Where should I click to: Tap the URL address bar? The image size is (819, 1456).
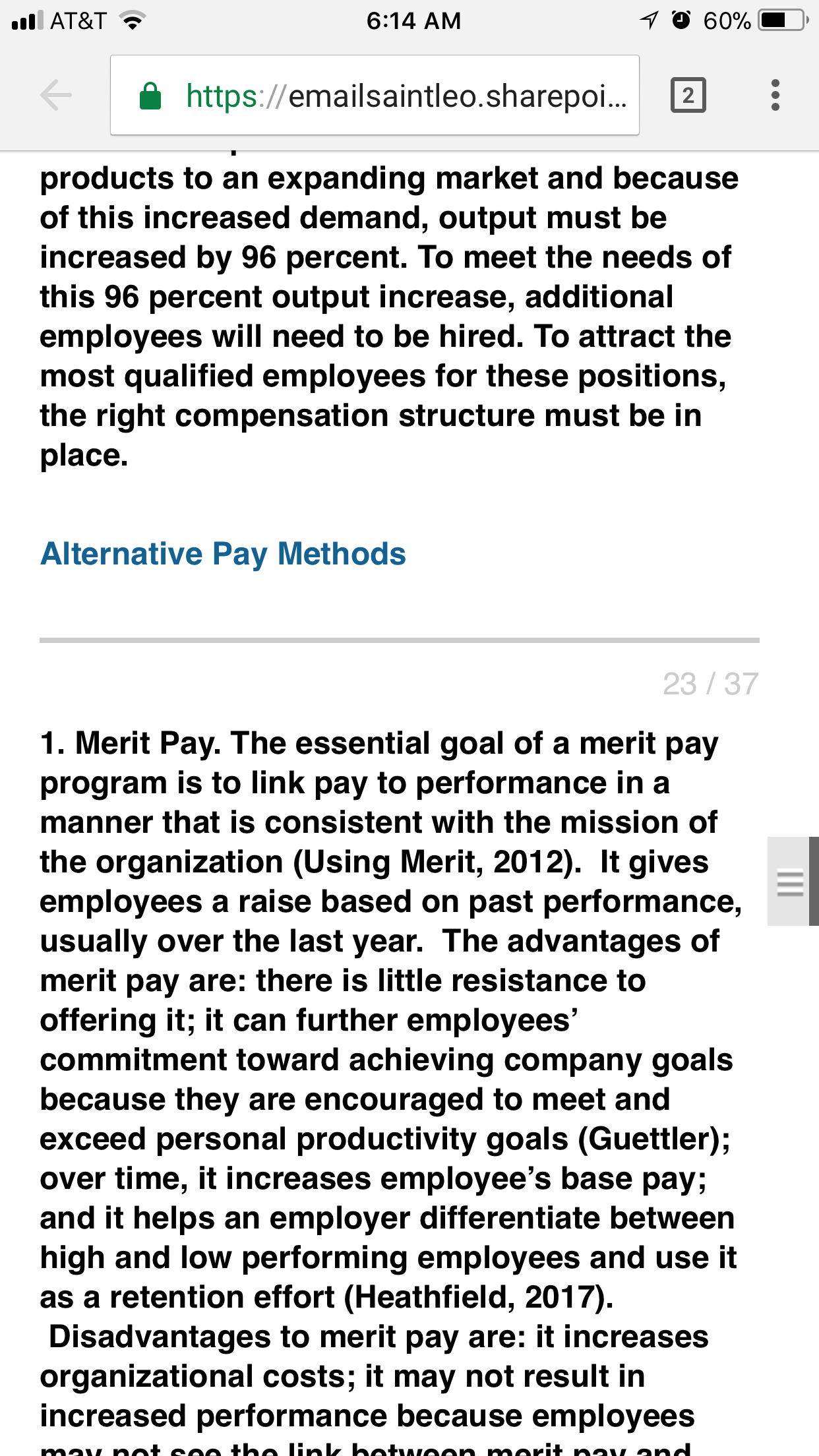pos(375,96)
